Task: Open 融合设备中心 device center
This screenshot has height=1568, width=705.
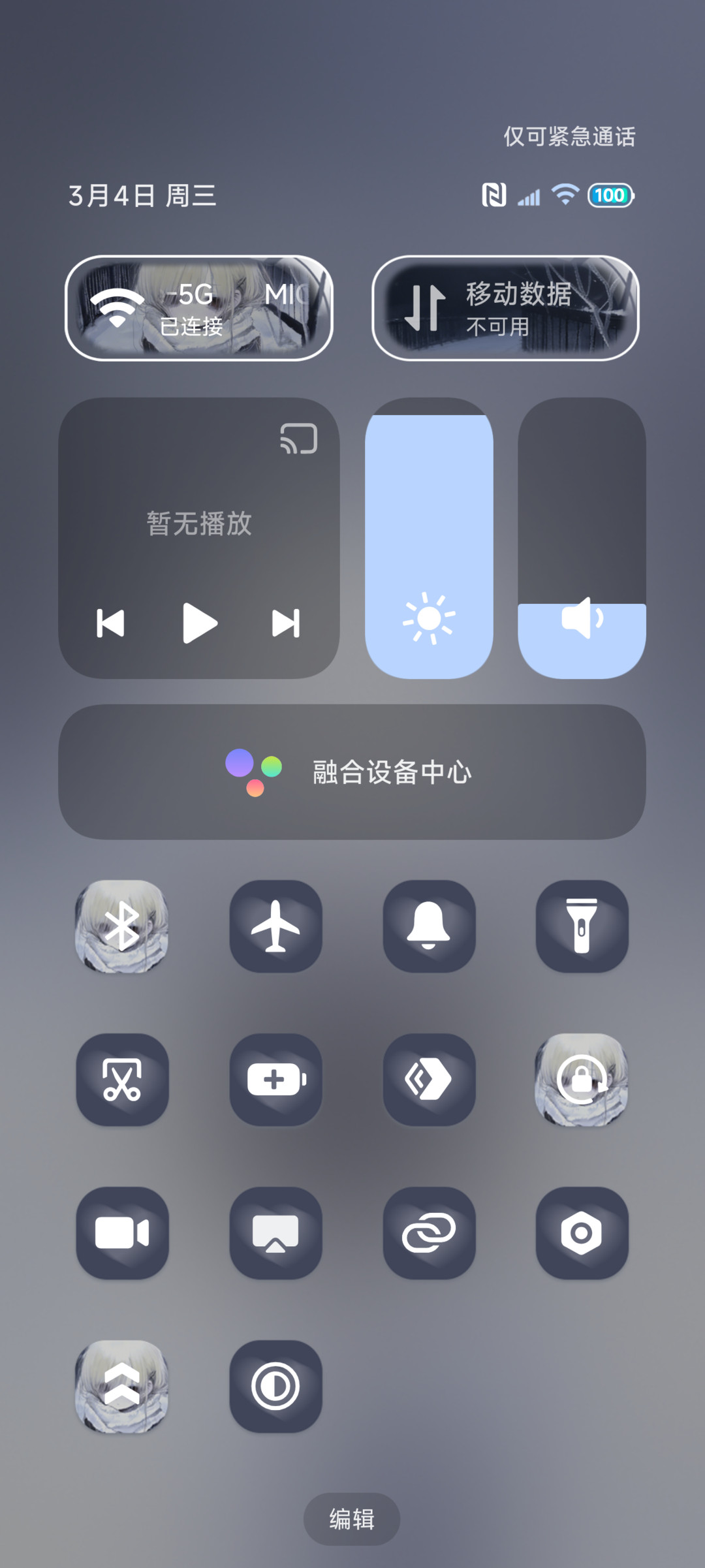Action: click(352, 772)
